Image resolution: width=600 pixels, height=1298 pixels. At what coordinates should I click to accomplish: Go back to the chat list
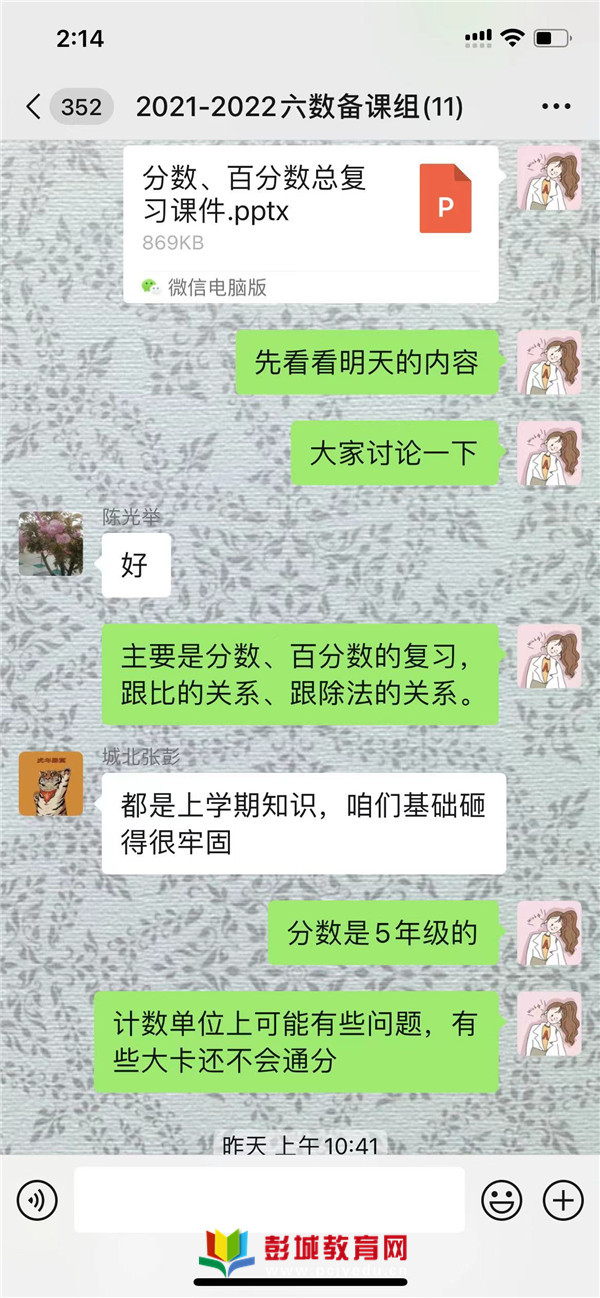point(35,107)
